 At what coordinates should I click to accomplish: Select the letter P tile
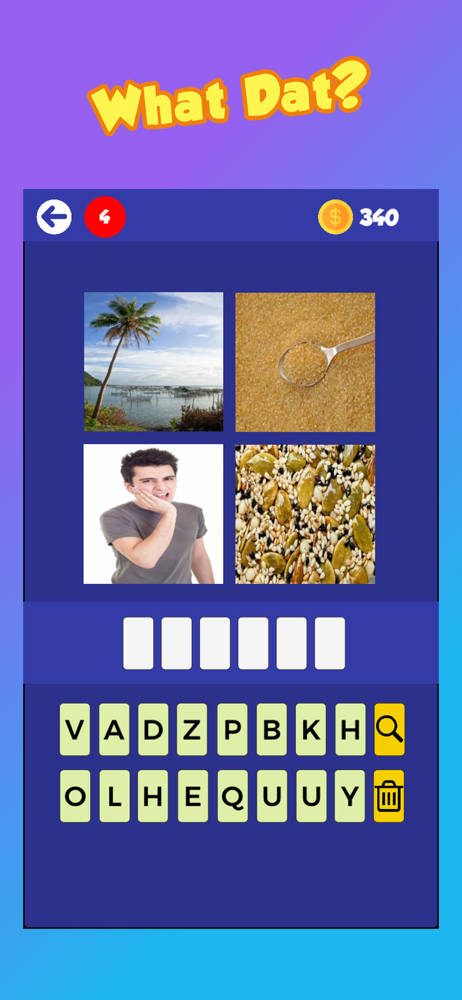tap(232, 730)
